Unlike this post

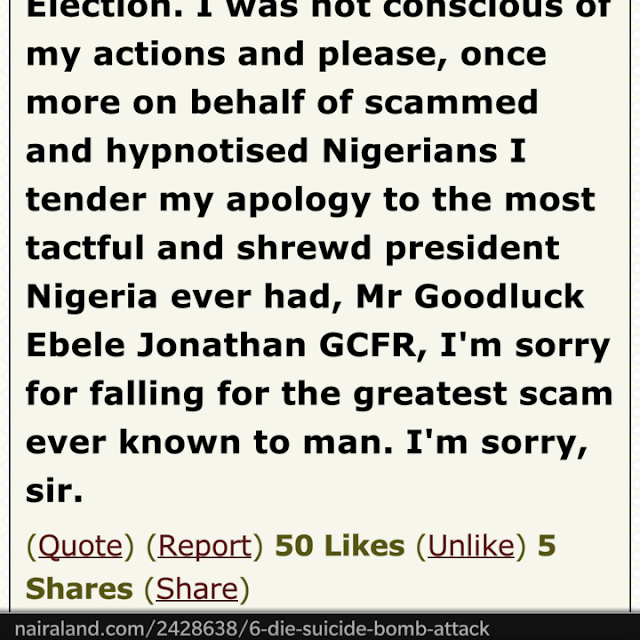[471, 546]
